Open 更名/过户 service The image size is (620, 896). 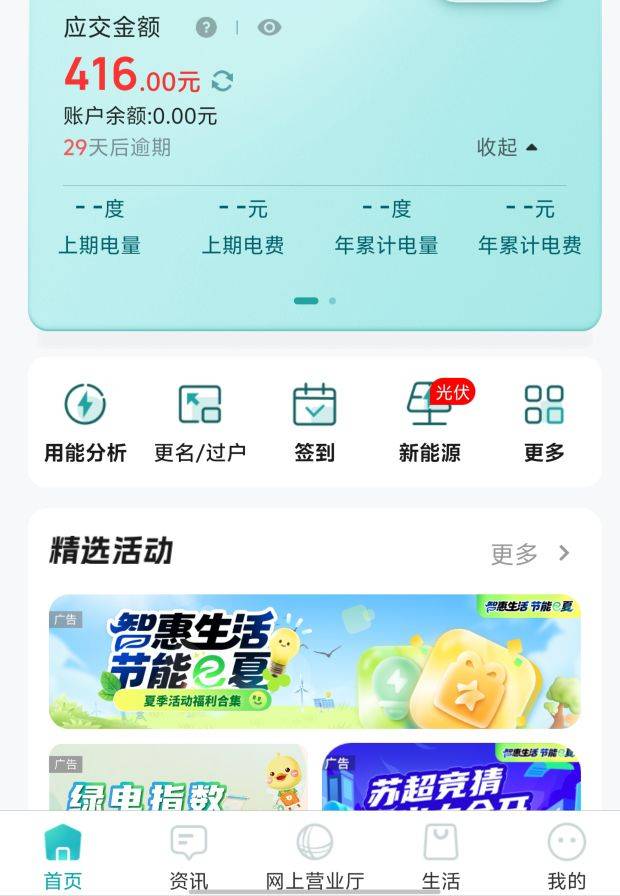coord(200,424)
